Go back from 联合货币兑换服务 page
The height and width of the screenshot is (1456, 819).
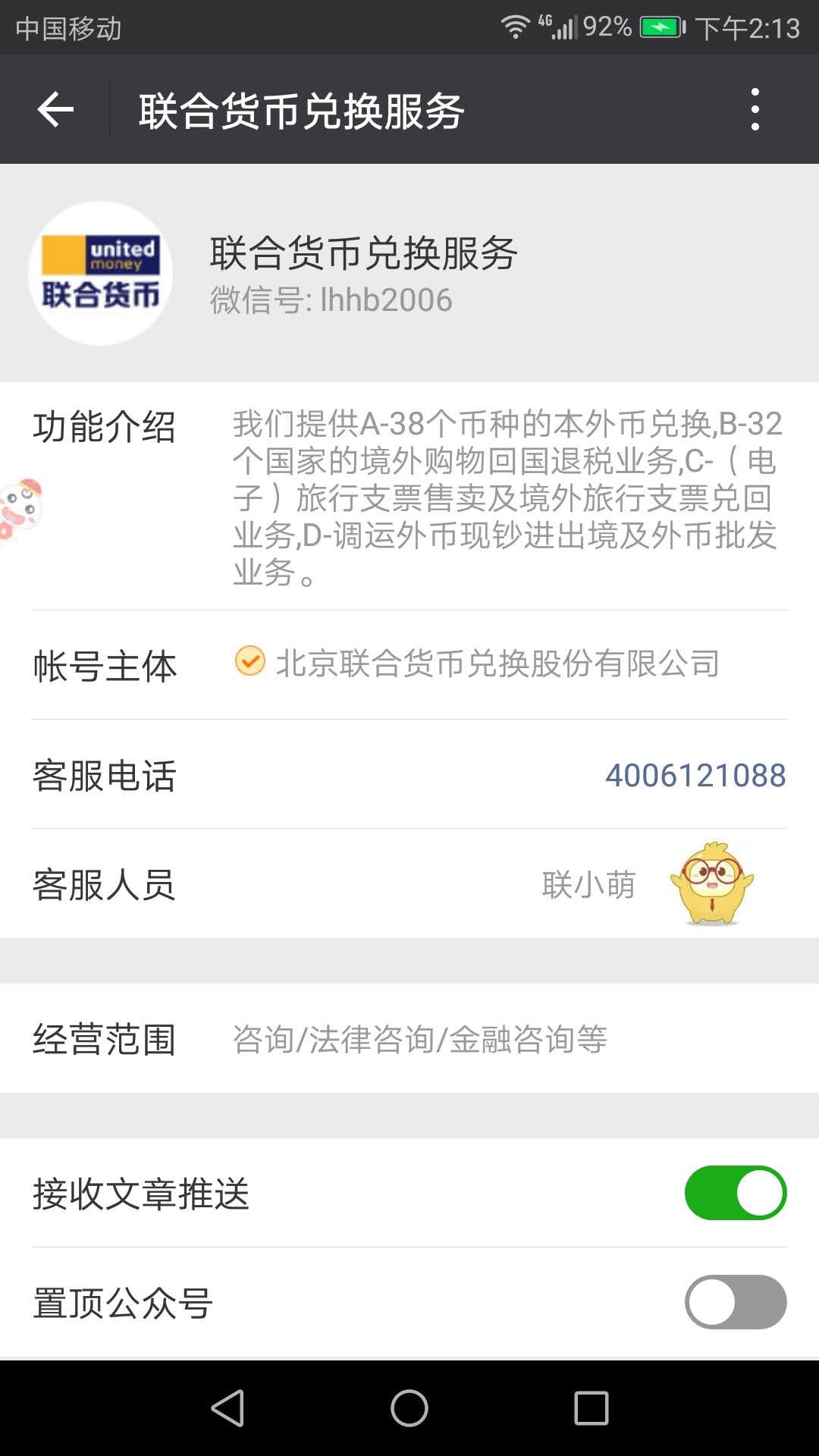(55, 110)
